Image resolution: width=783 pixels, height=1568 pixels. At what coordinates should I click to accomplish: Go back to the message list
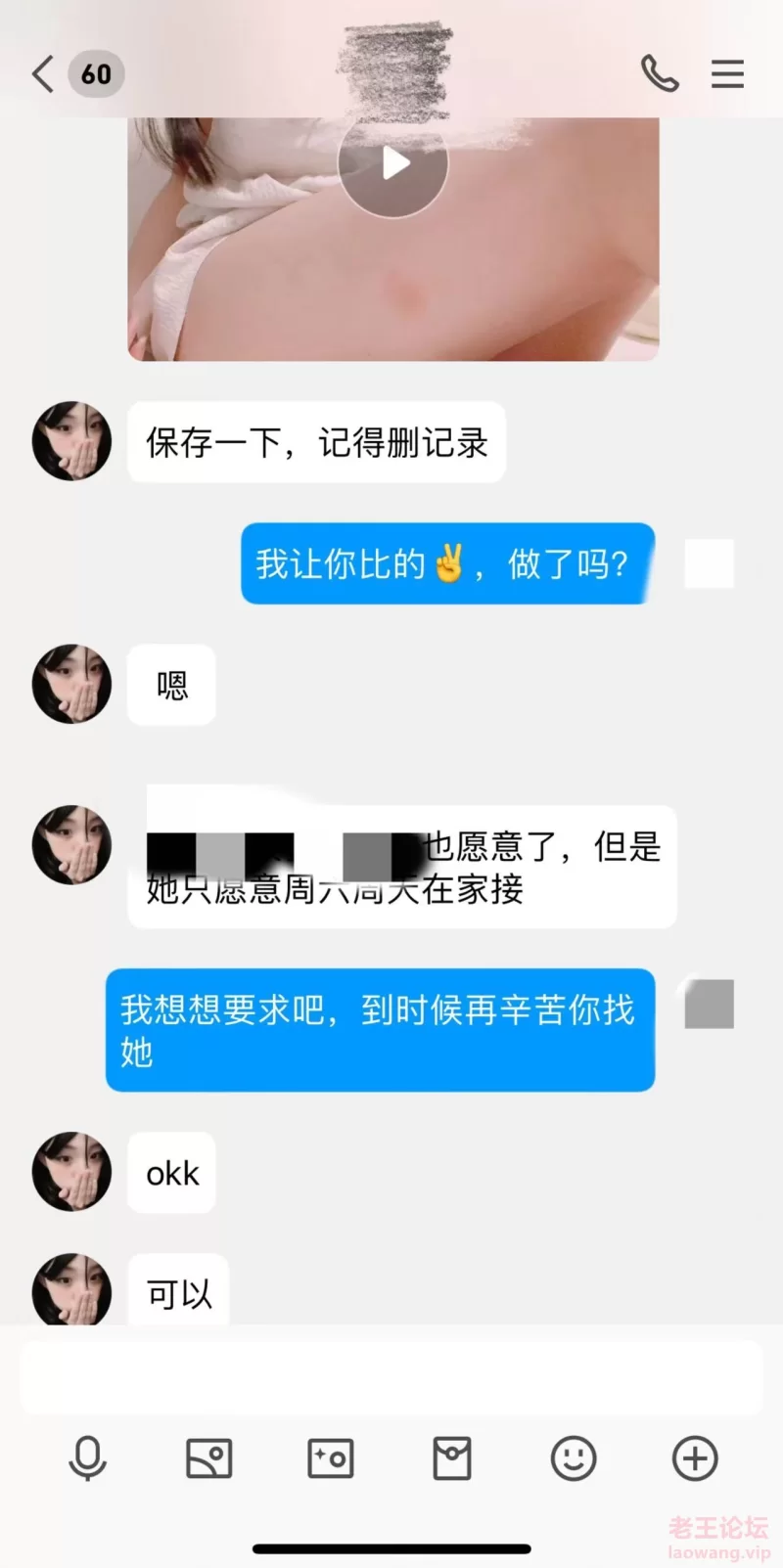tap(43, 74)
